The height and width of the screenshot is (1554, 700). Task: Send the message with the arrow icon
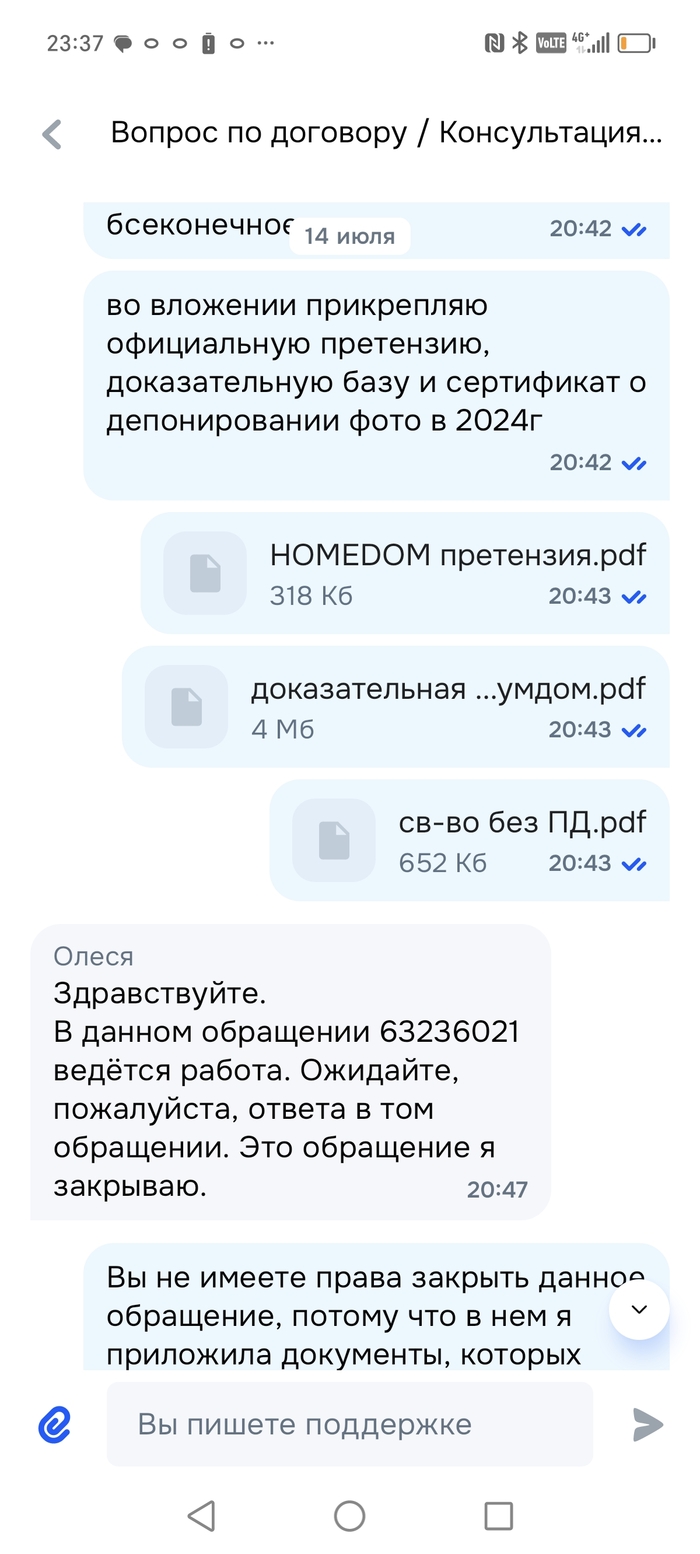pos(647,1424)
